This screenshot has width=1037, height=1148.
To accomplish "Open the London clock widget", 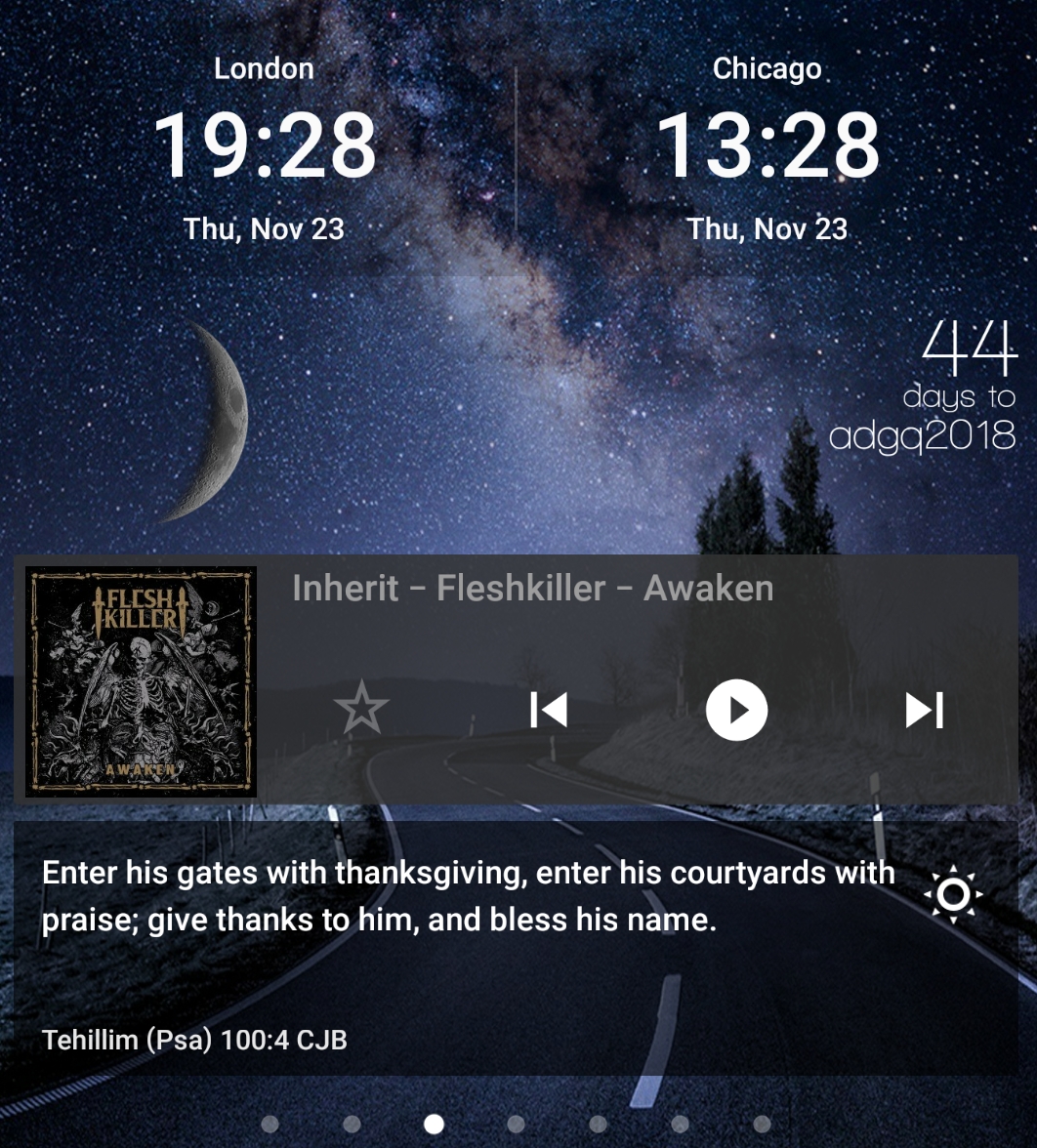I will click(x=264, y=146).
